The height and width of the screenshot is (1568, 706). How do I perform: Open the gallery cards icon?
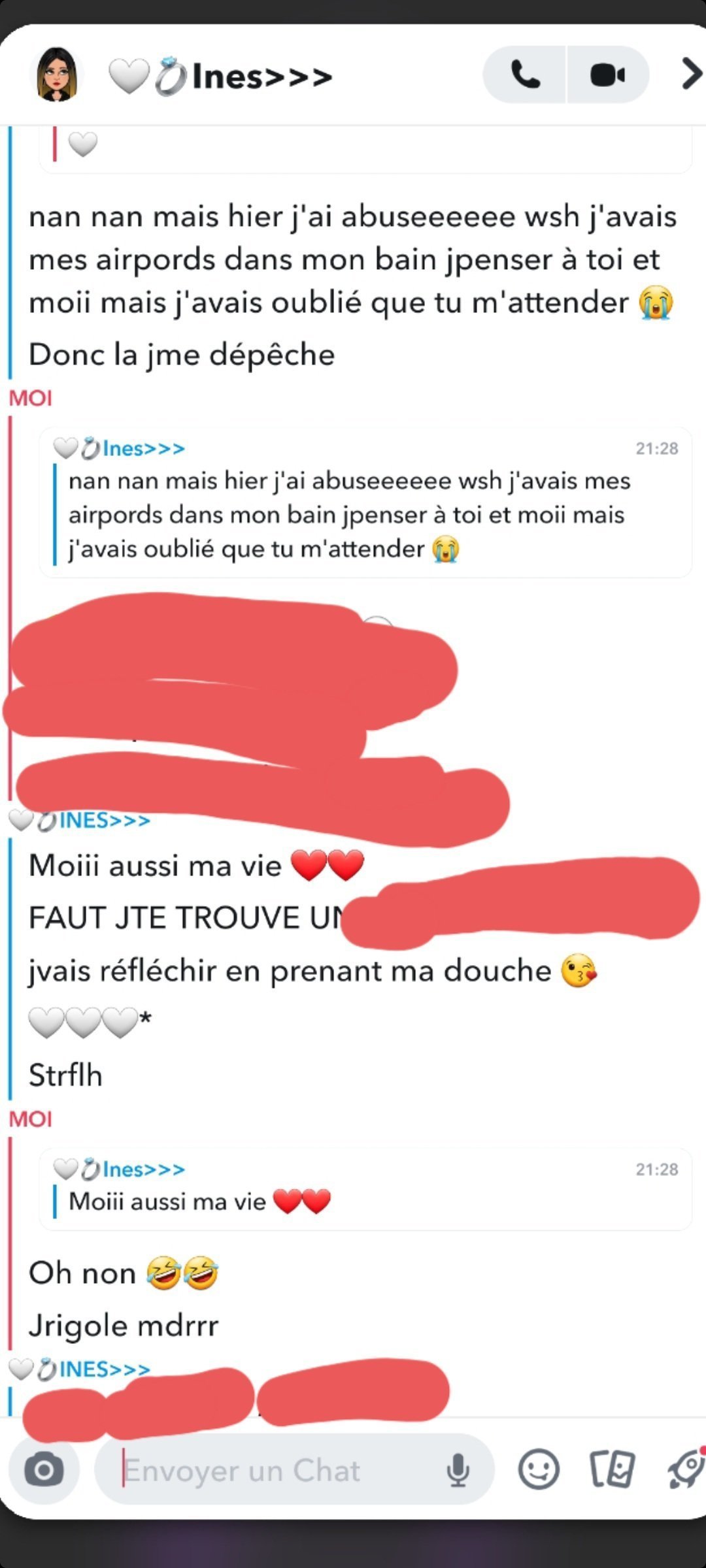pyautogui.click(x=612, y=1470)
